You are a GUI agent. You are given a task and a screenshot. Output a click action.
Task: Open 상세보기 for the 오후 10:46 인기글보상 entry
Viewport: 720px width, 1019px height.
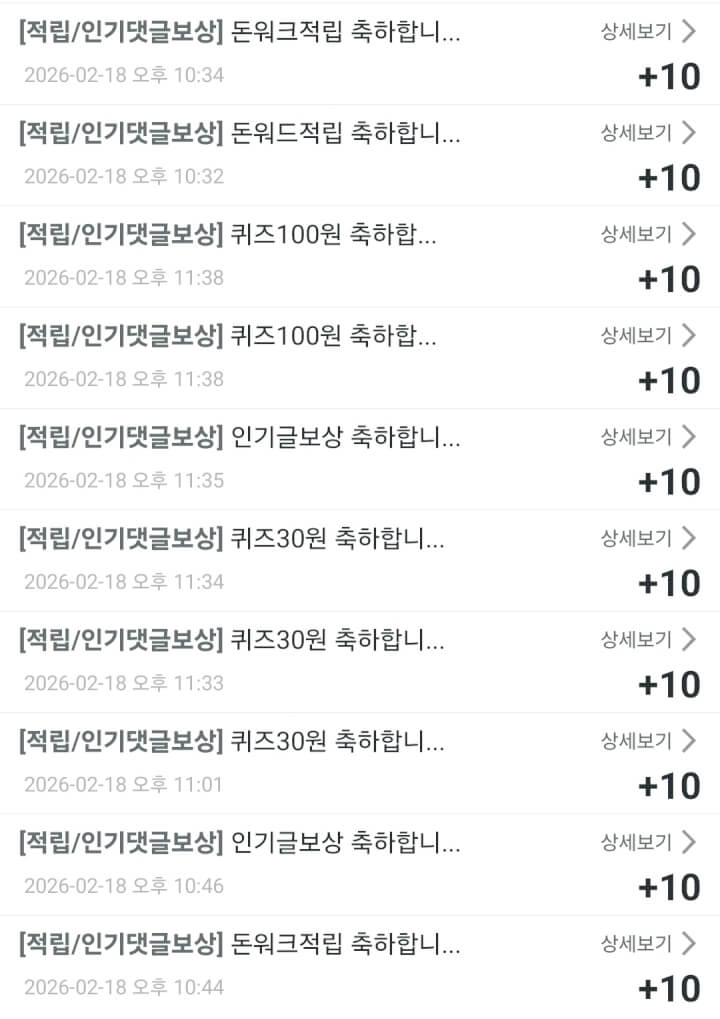647,842
